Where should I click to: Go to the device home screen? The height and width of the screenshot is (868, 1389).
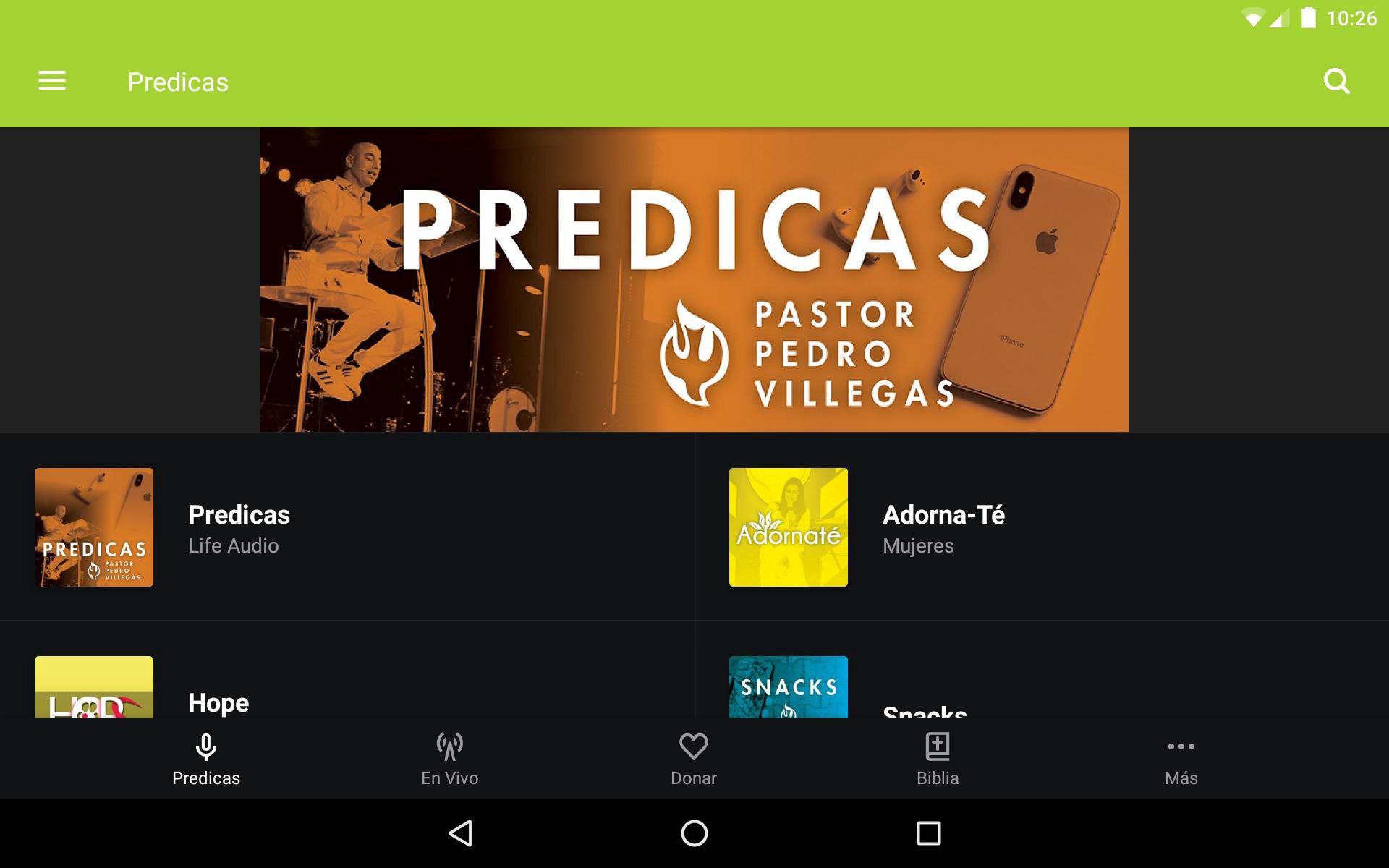pyautogui.click(x=694, y=833)
